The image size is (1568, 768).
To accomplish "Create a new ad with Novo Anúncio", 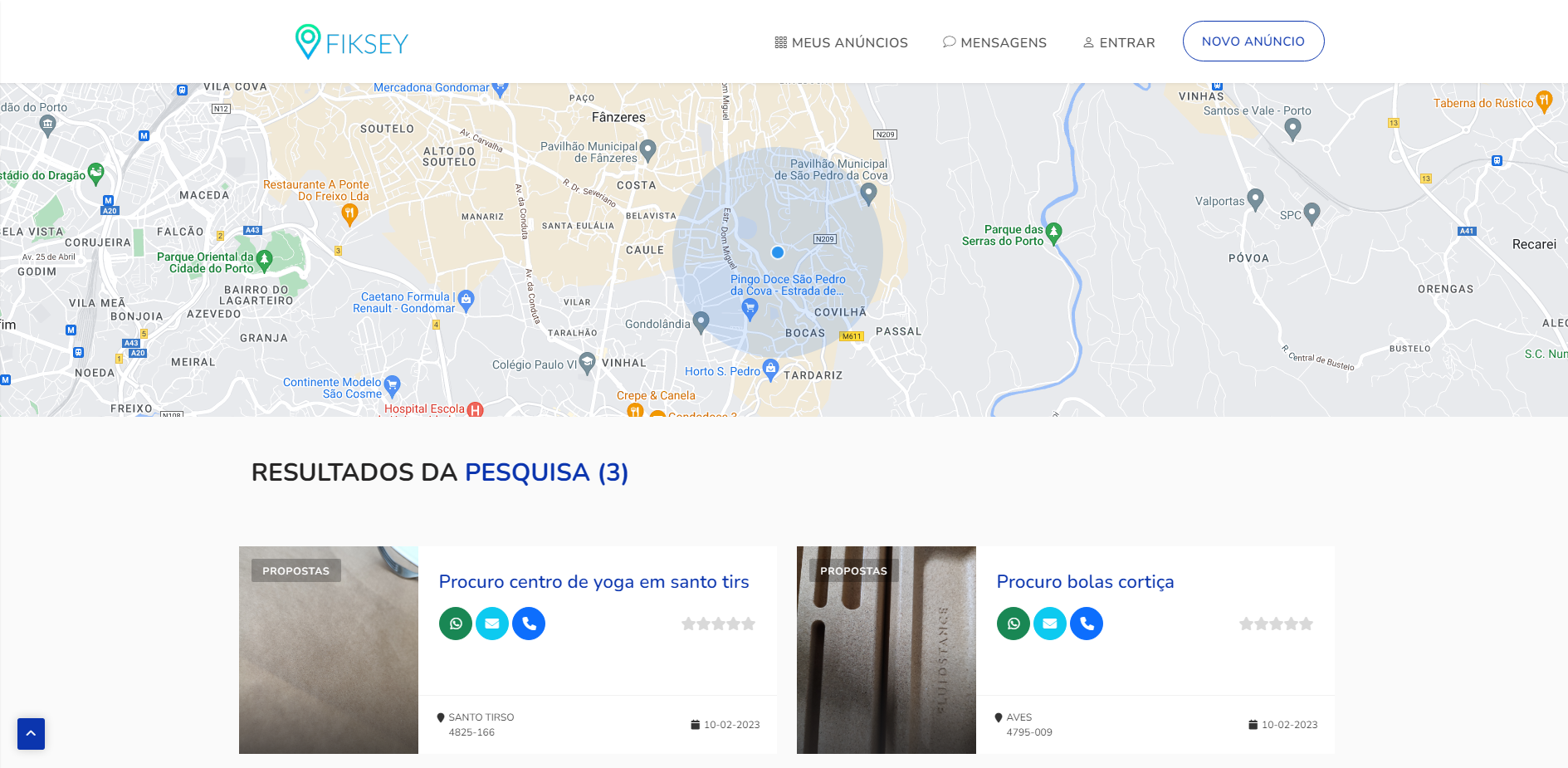I will pos(1253,42).
